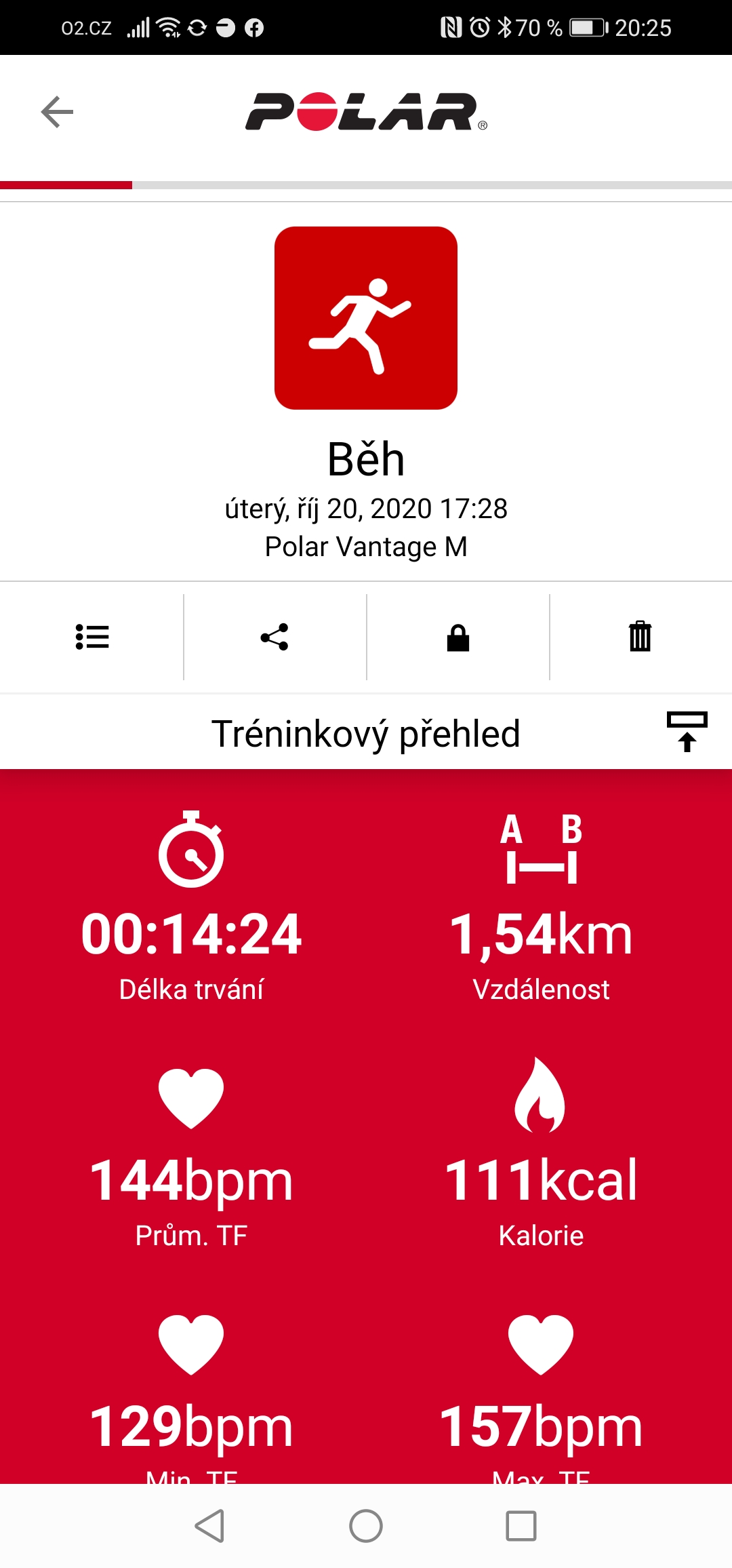Delete this training with the trash icon
The image size is (732, 1568).
(x=640, y=637)
